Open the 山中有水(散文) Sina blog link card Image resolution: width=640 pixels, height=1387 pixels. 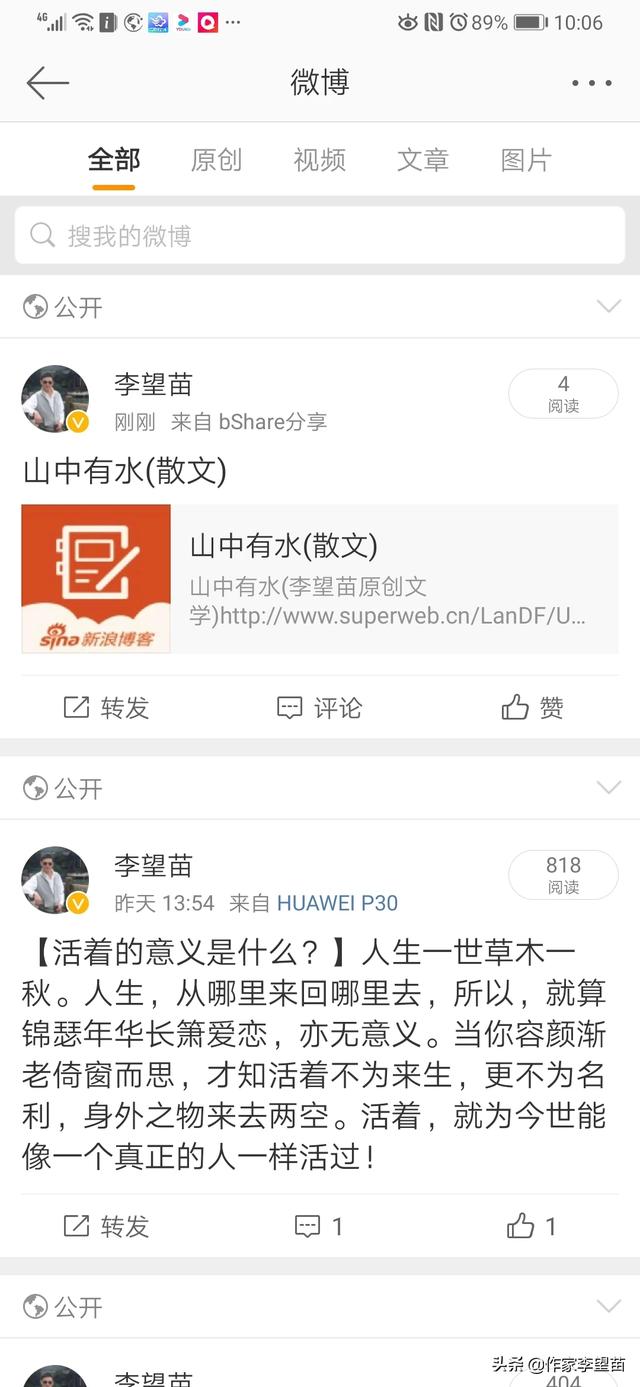click(x=320, y=579)
